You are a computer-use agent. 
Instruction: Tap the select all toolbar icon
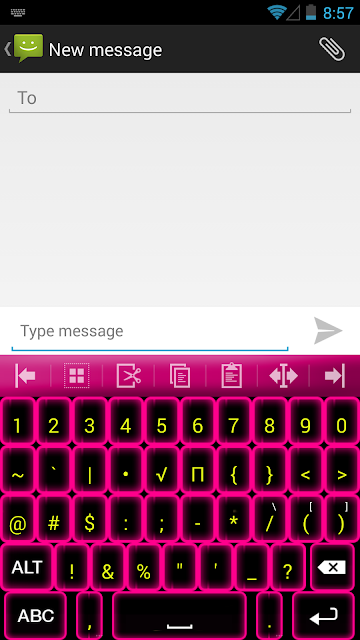[77, 376]
